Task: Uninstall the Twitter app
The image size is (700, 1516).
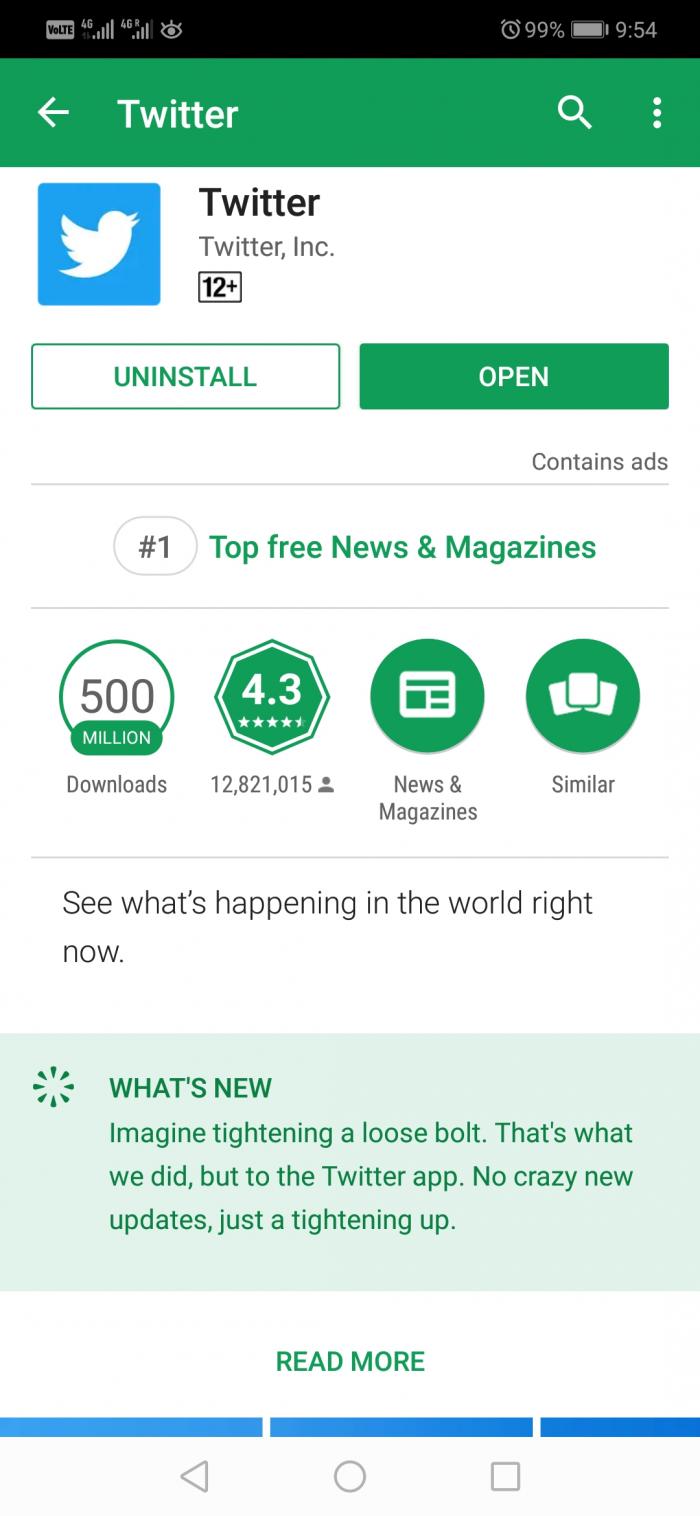Action: (x=185, y=377)
